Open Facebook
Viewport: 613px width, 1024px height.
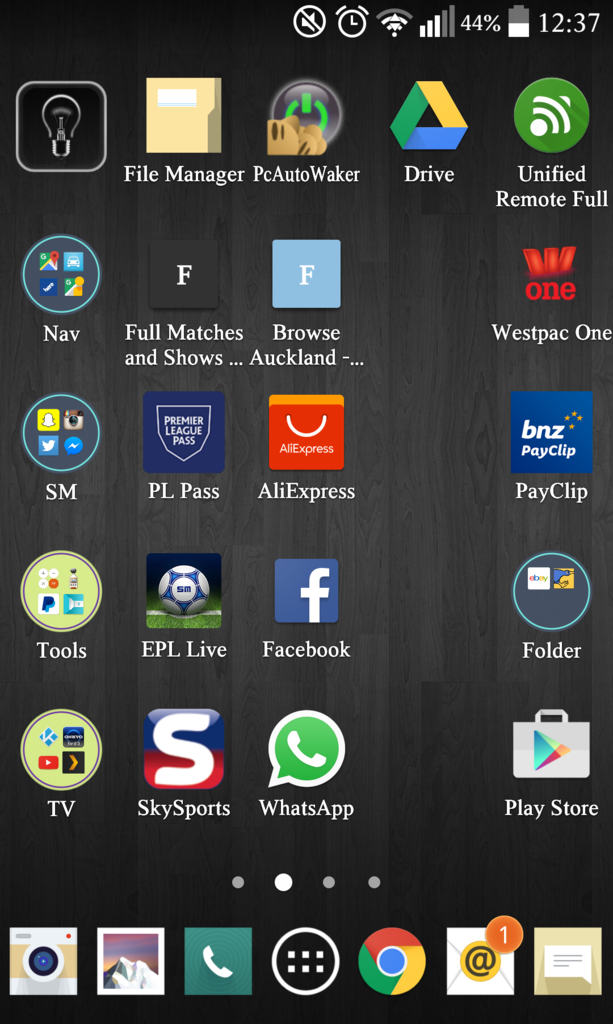306,591
